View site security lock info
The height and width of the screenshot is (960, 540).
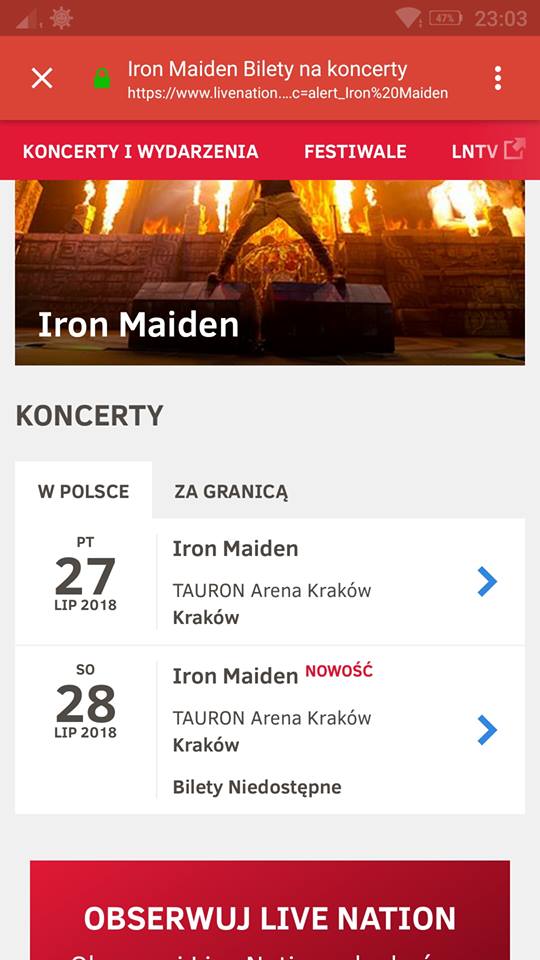102,78
